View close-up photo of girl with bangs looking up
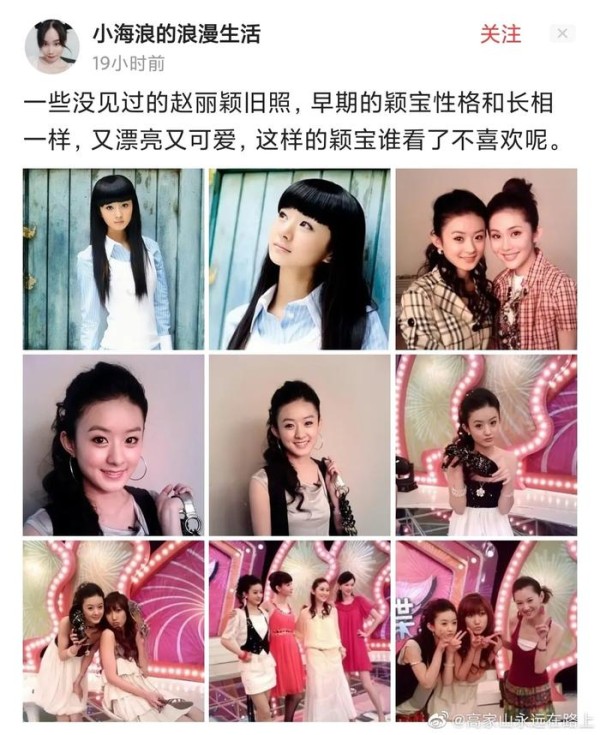The width and height of the screenshot is (600, 735). tap(298, 259)
